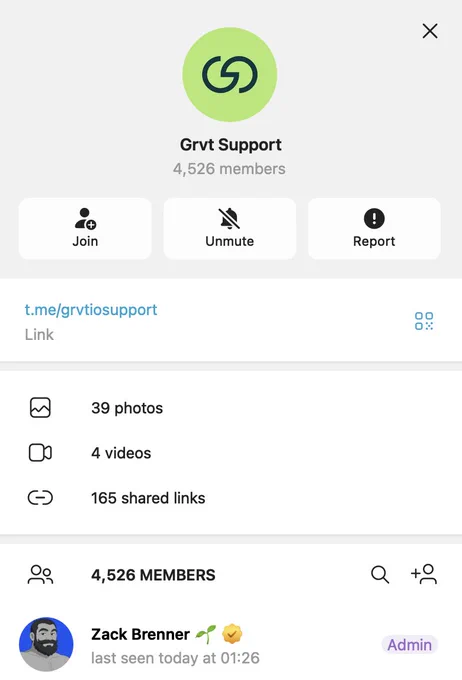Search within group members
462x680 pixels.
(380, 575)
